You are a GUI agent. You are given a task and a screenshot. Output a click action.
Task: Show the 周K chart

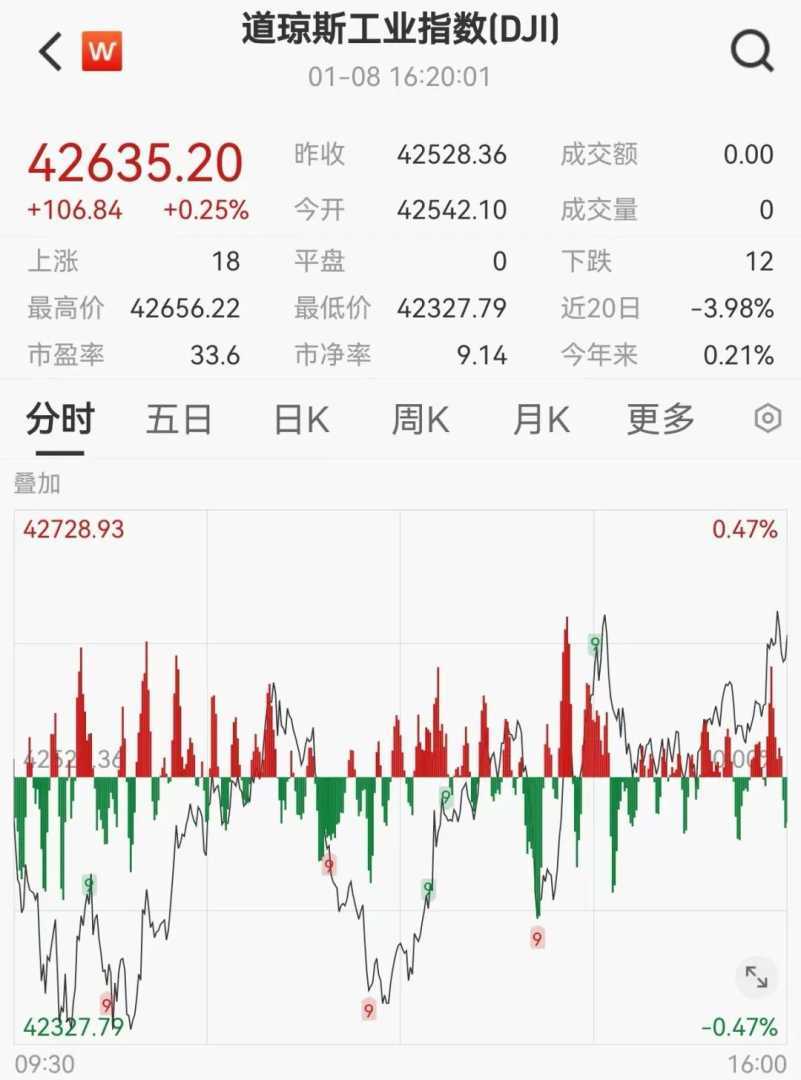[x=420, y=420]
